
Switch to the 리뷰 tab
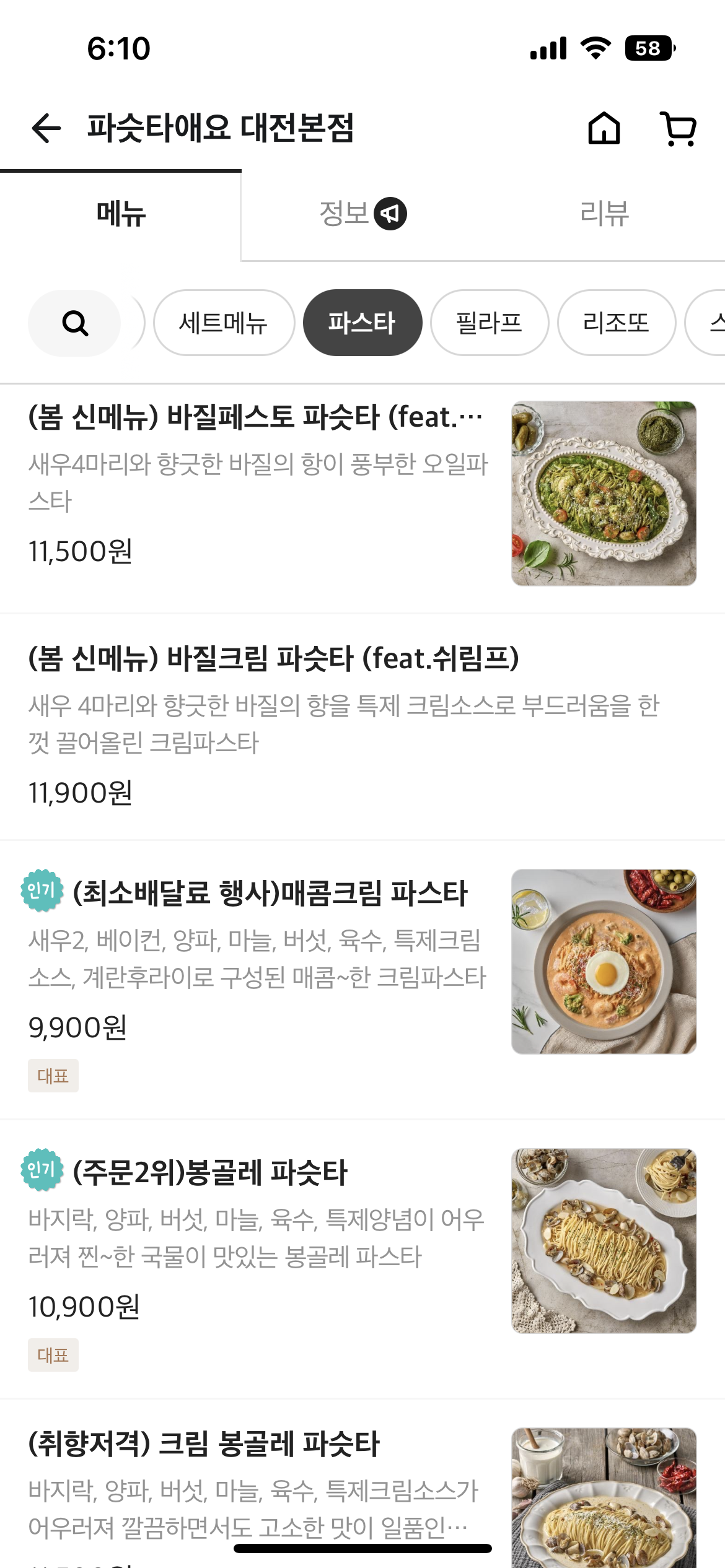click(x=604, y=214)
